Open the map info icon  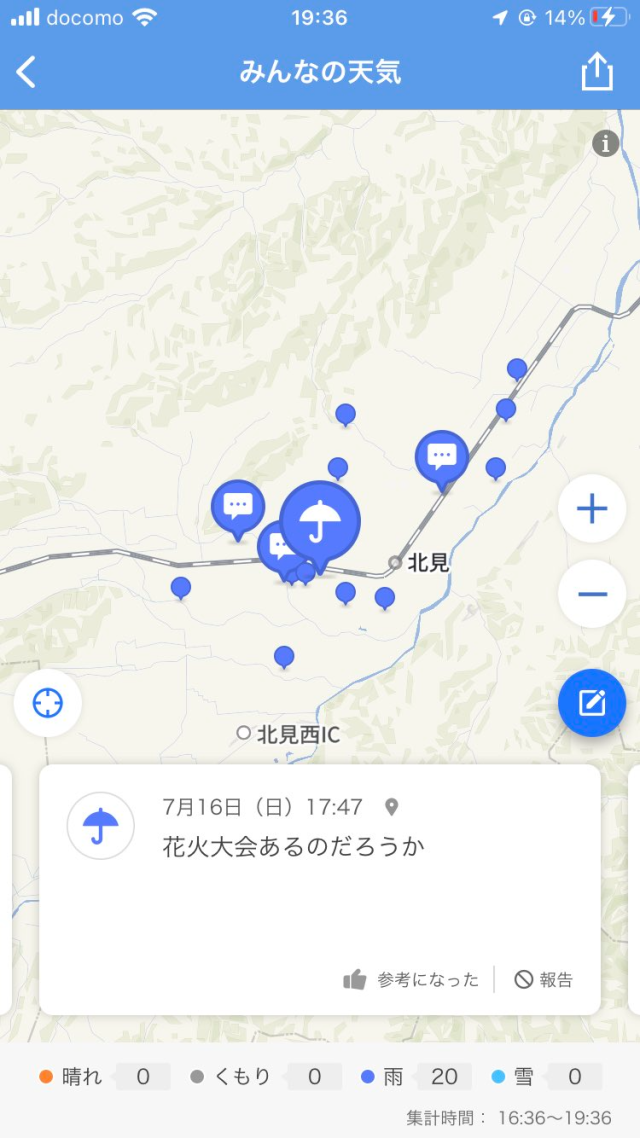(605, 143)
